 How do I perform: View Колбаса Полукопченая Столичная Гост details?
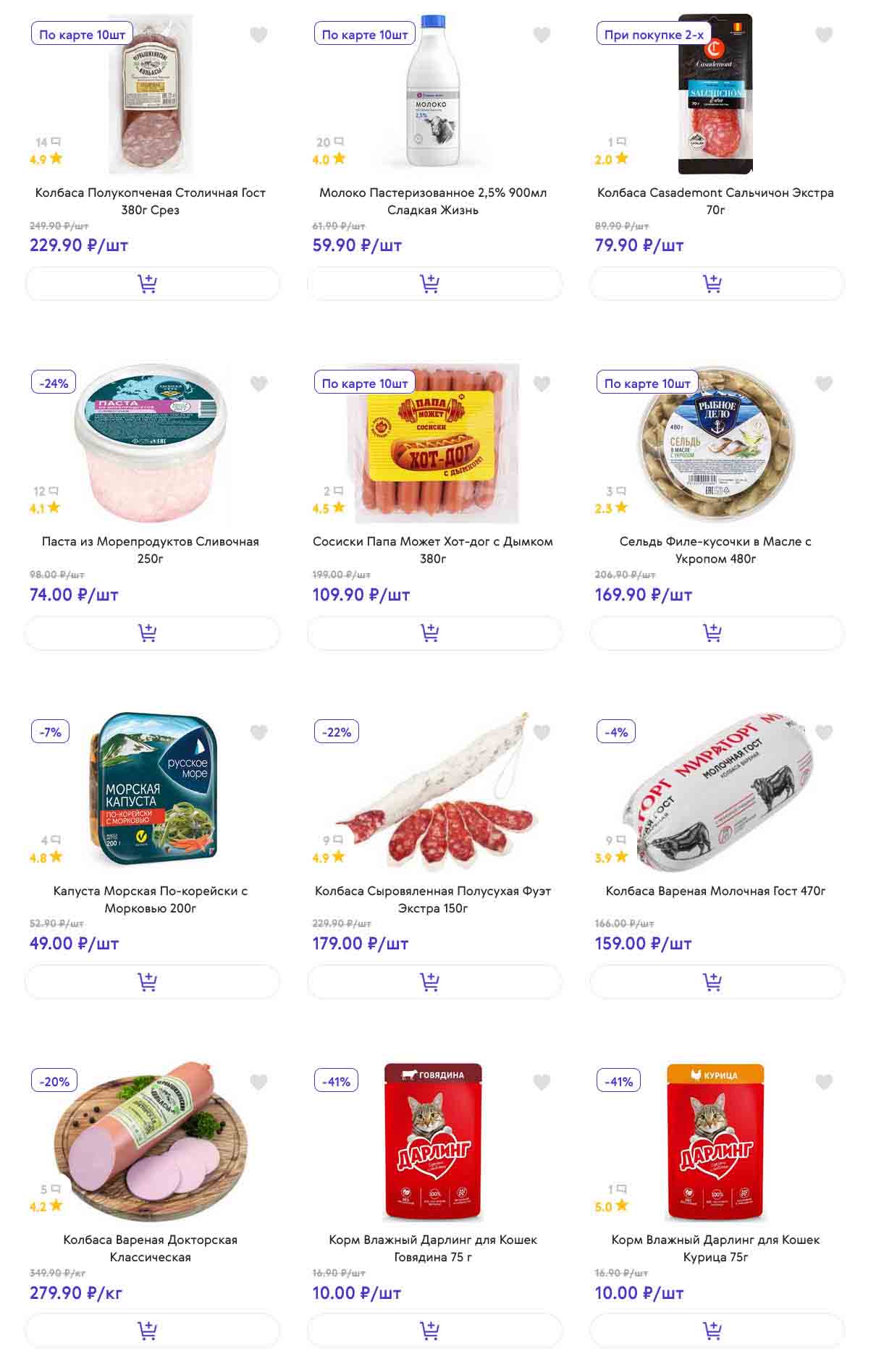click(x=150, y=200)
